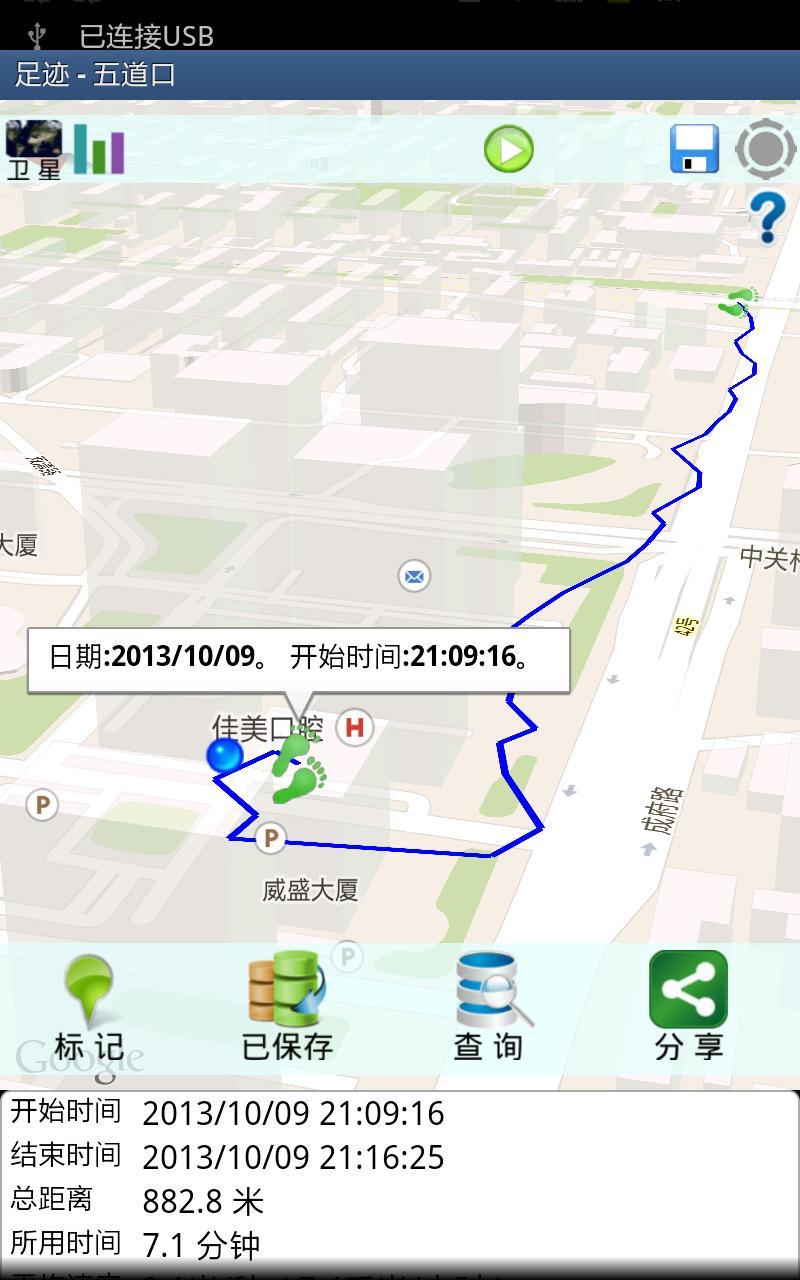The height and width of the screenshot is (1280, 800).
Task: Save the track with floppy icon
Action: click(694, 149)
